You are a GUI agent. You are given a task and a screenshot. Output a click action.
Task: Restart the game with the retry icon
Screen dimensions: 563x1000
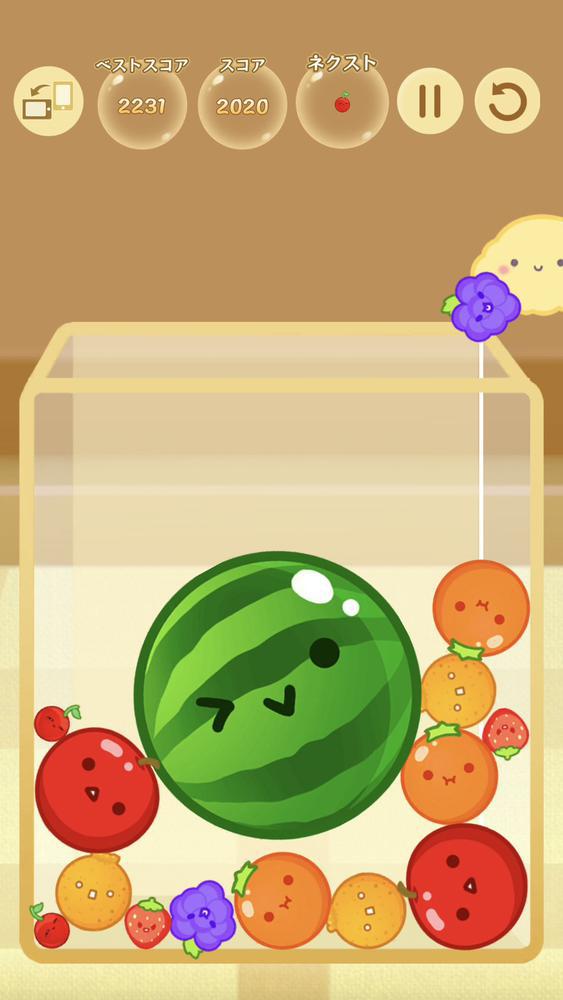click(507, 101)
